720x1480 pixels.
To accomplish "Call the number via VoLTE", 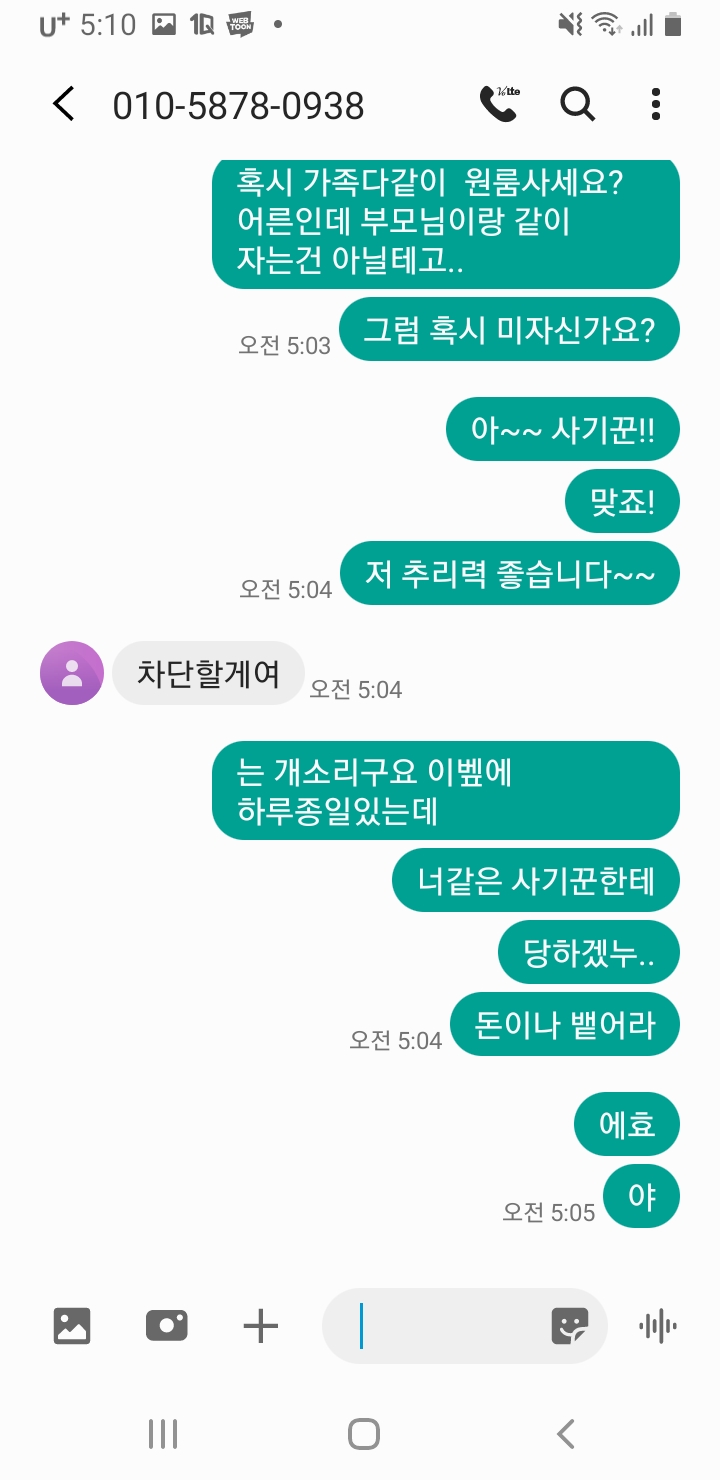I will tap(498, 104).
